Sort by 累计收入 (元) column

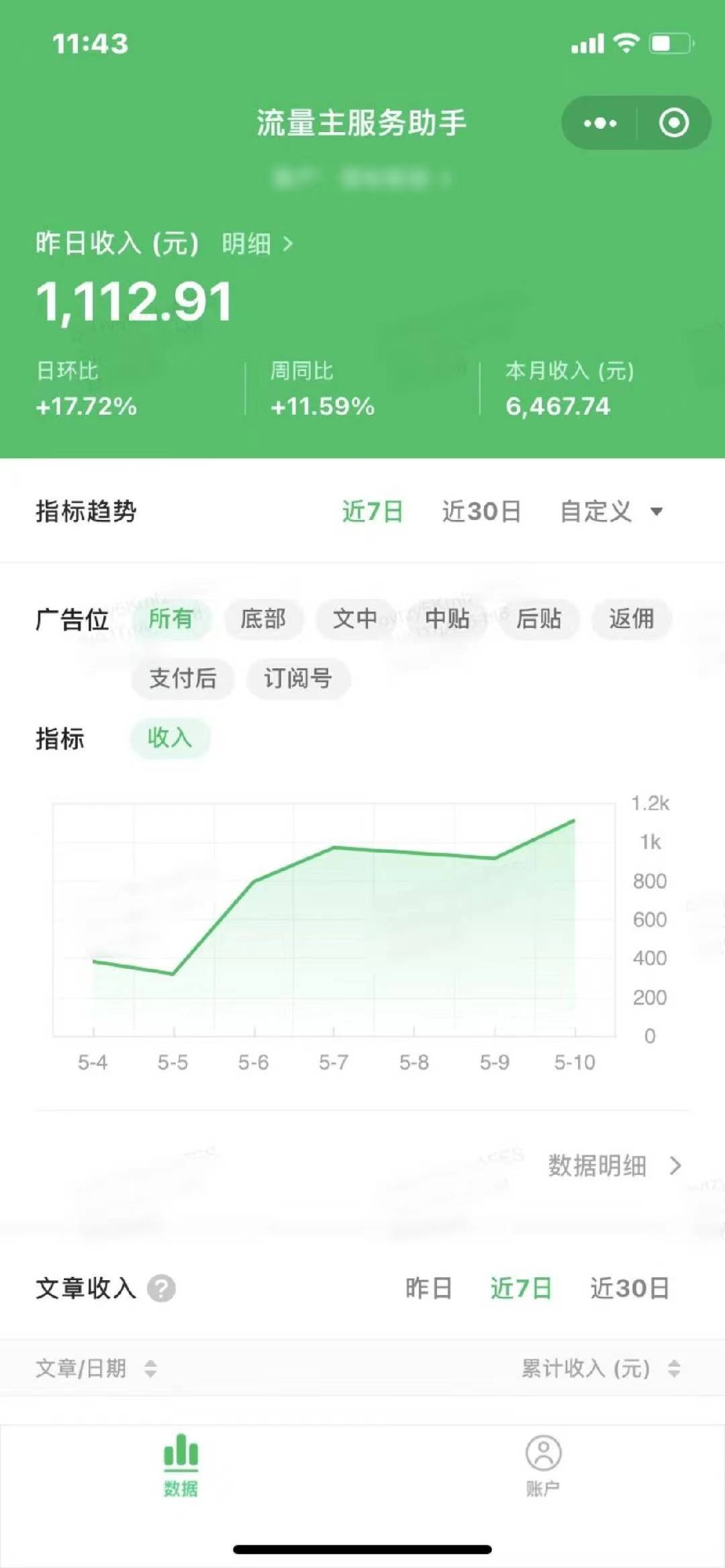601,1368
